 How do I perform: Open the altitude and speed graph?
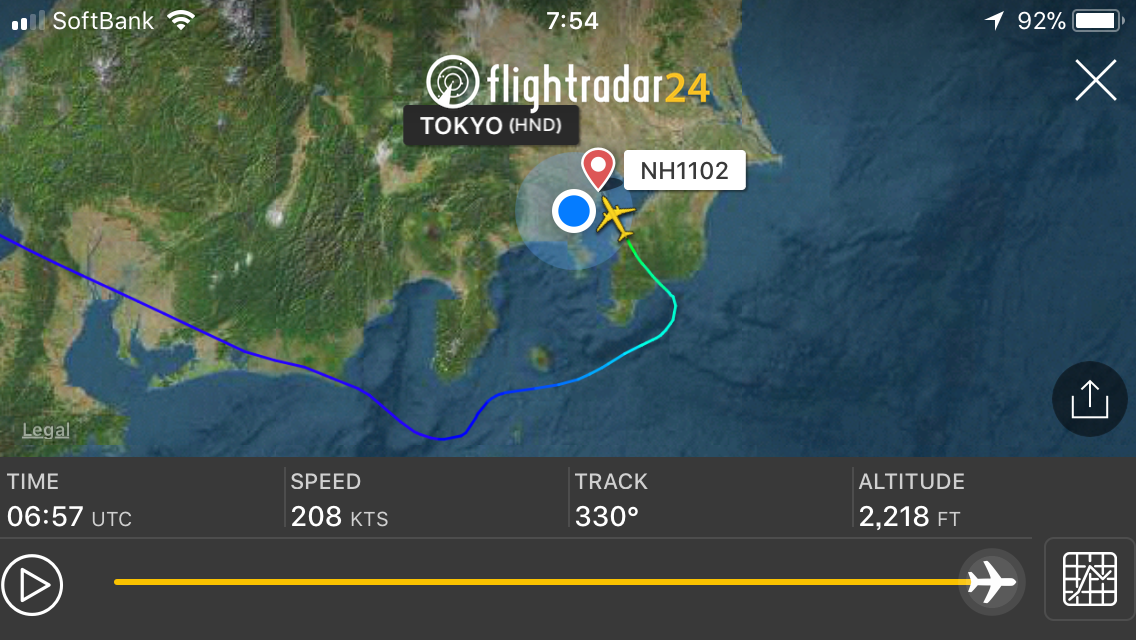coord(1089,580)
